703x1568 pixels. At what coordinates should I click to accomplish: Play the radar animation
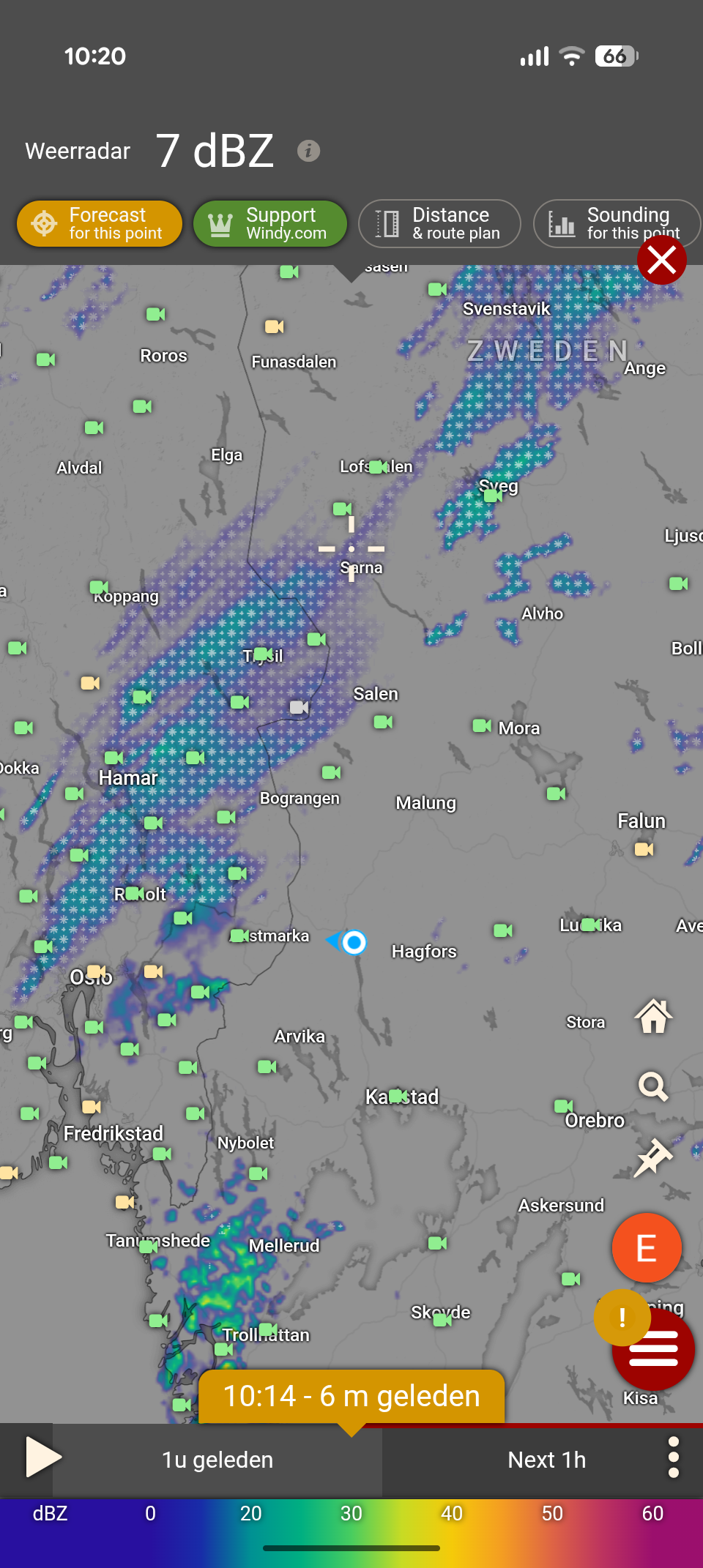[41, 1457]
